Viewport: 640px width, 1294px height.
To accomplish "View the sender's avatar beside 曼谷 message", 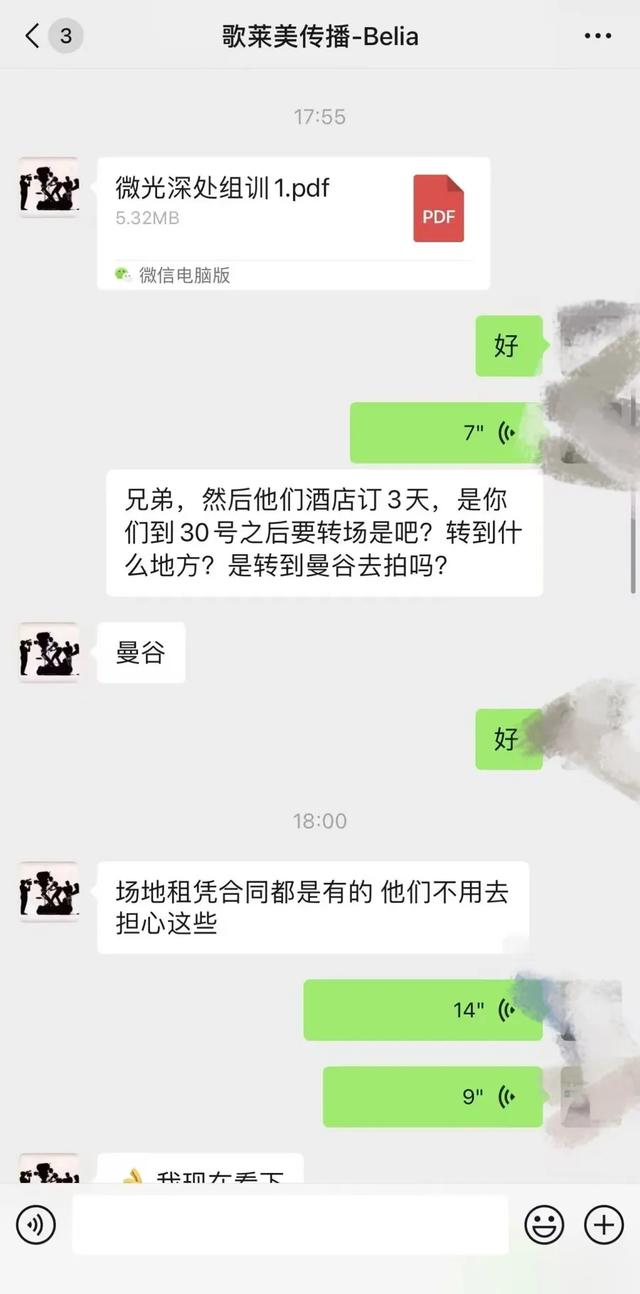I will (49, 654).
